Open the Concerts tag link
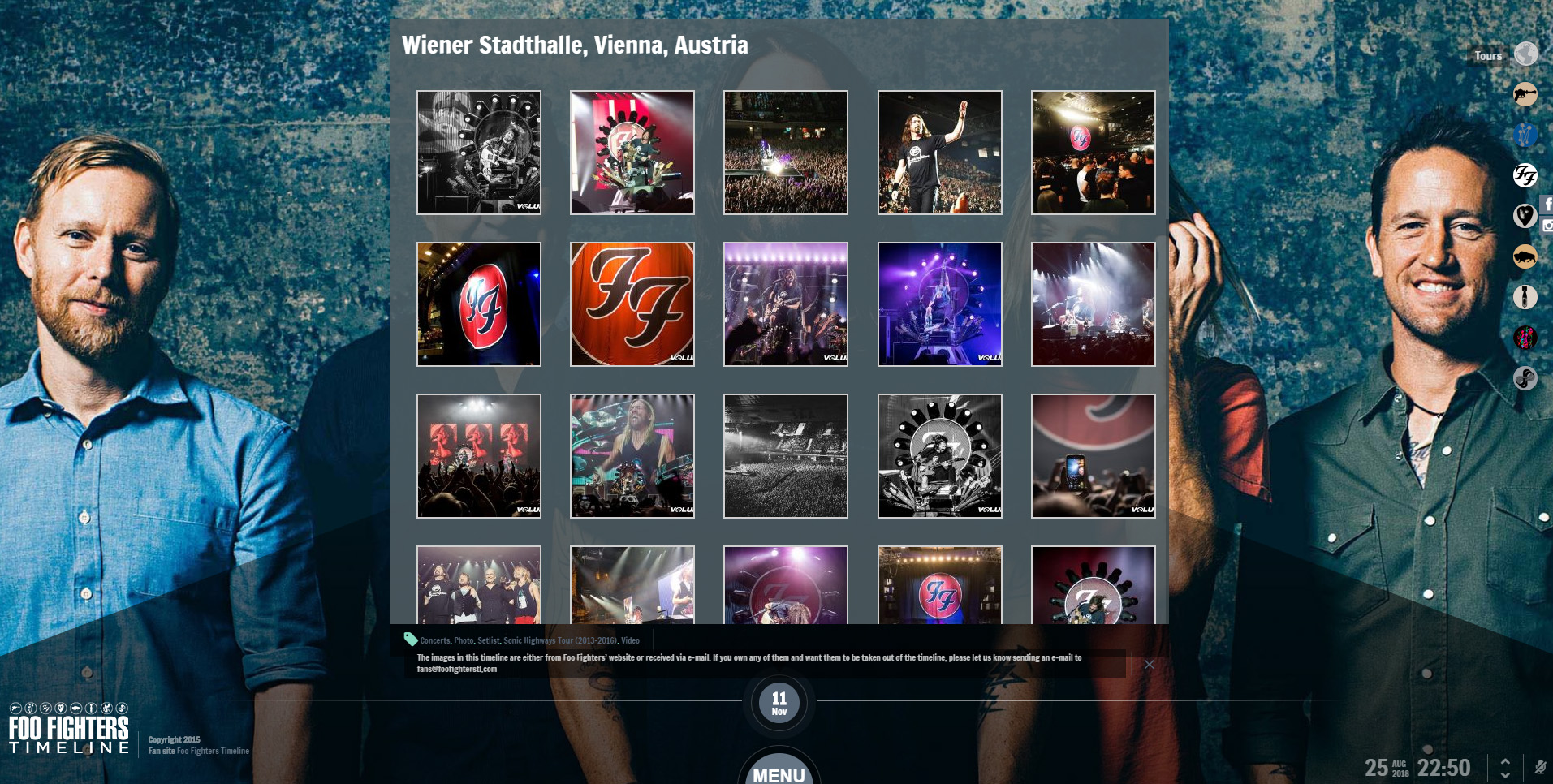The height and width of the screenshot is (784, 1553). pos(434,640)
